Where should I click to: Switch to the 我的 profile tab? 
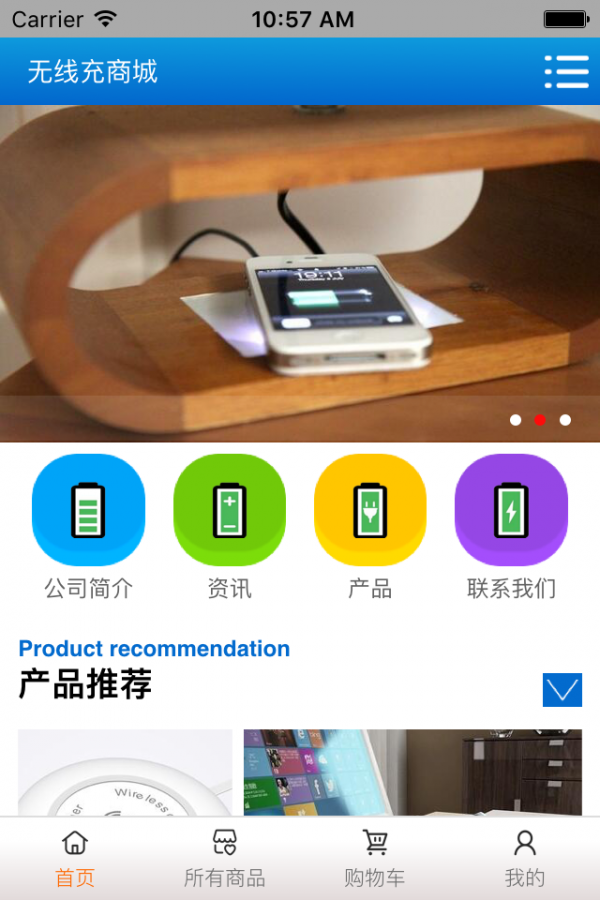click(524, 858)
